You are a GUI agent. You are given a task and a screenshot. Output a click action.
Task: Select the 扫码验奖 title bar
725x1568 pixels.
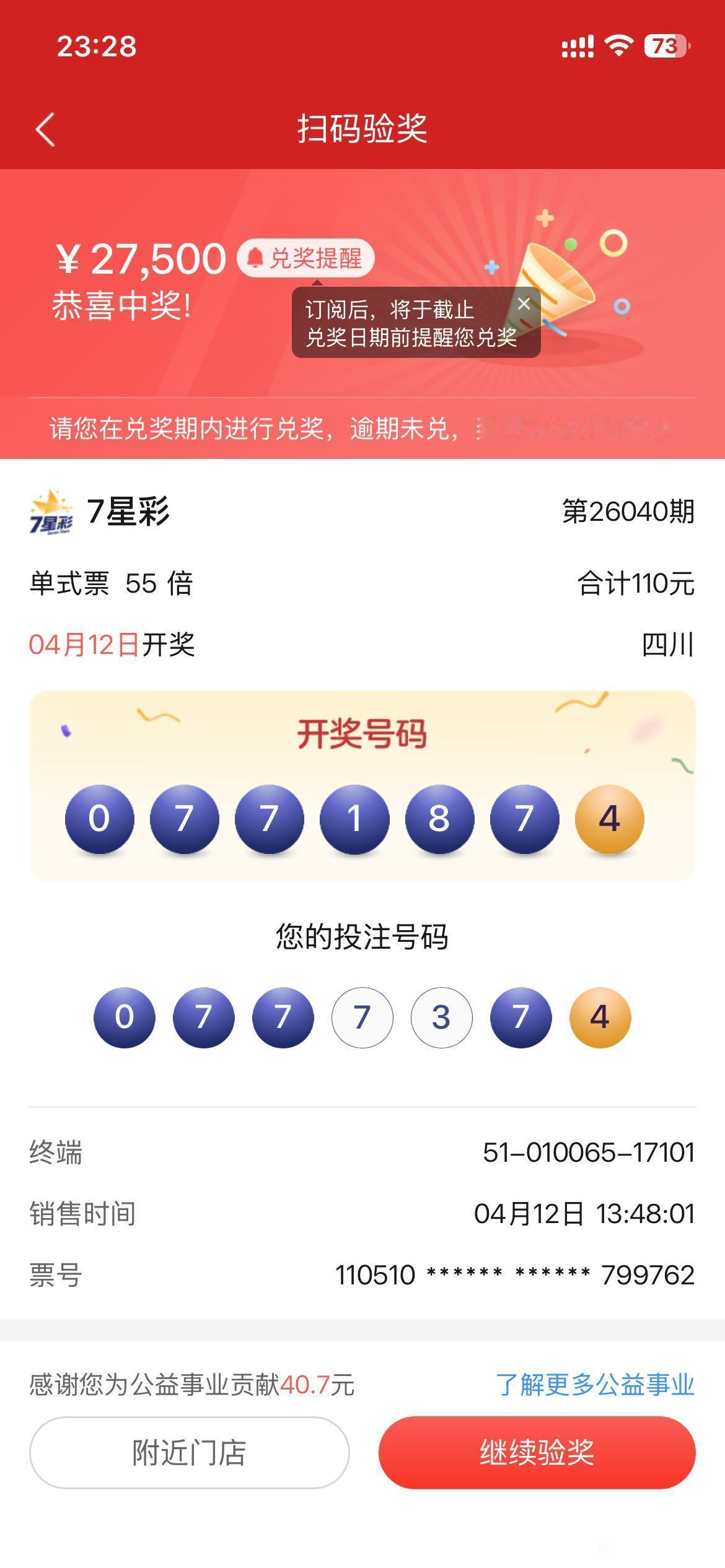362,128
